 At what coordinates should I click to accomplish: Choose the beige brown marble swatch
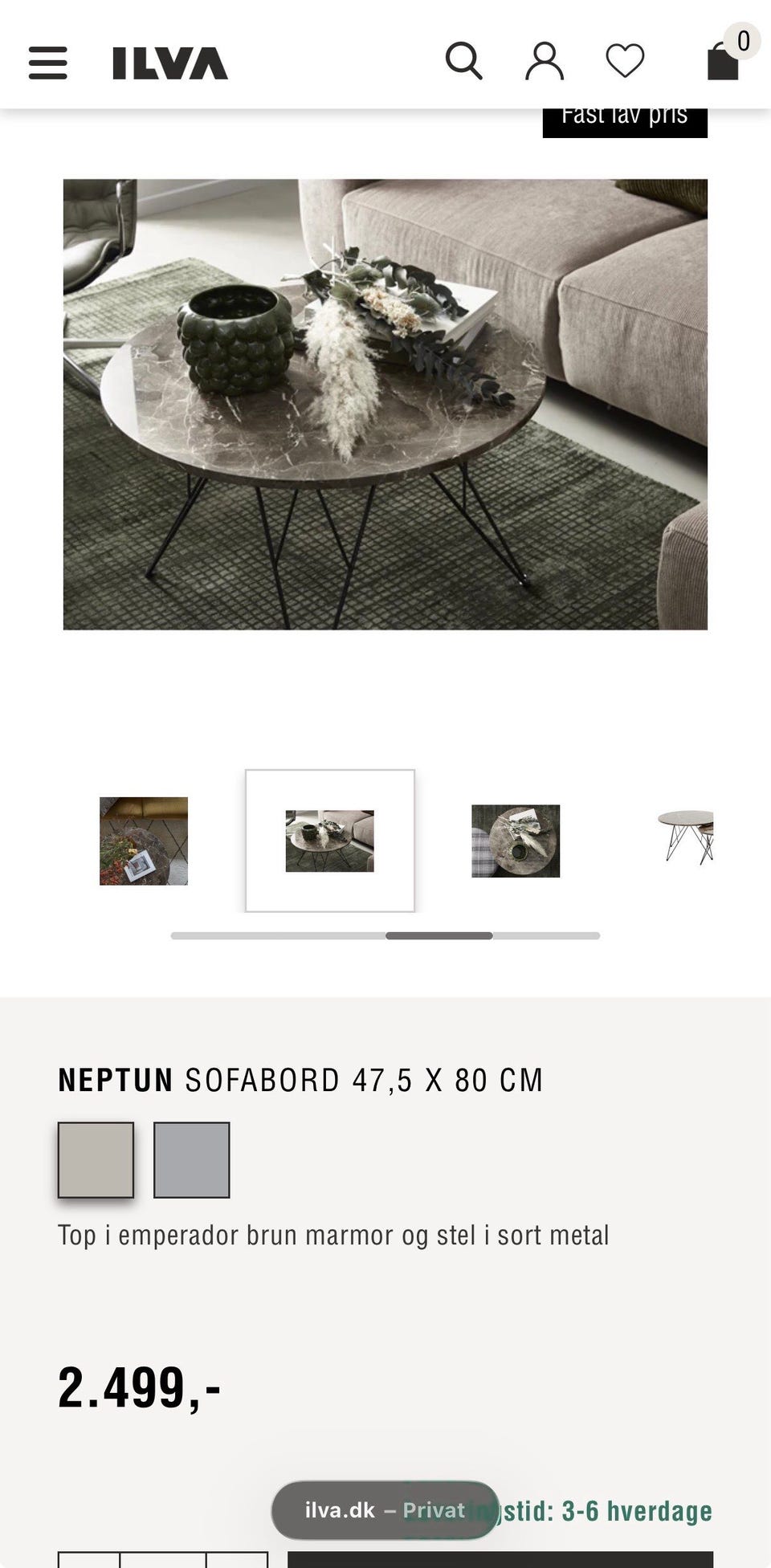pyautogui.click(x=96, y=1159)
